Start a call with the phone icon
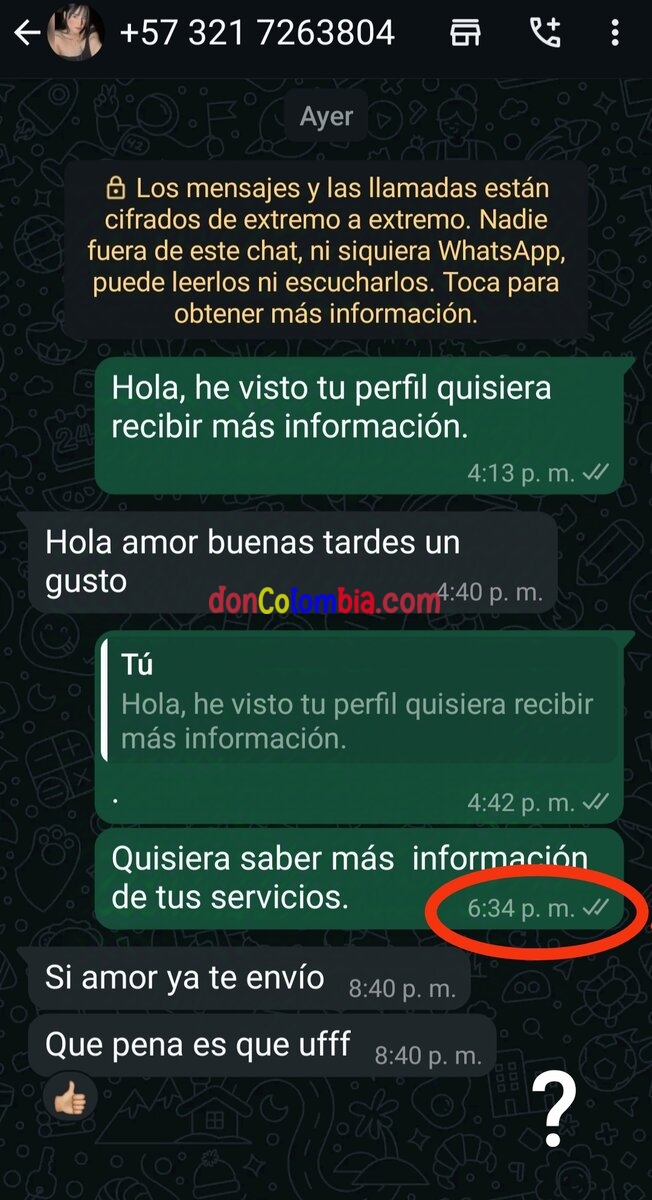Image resolution: width=652 pixels, height=1200 pixels. click(545, 34)
